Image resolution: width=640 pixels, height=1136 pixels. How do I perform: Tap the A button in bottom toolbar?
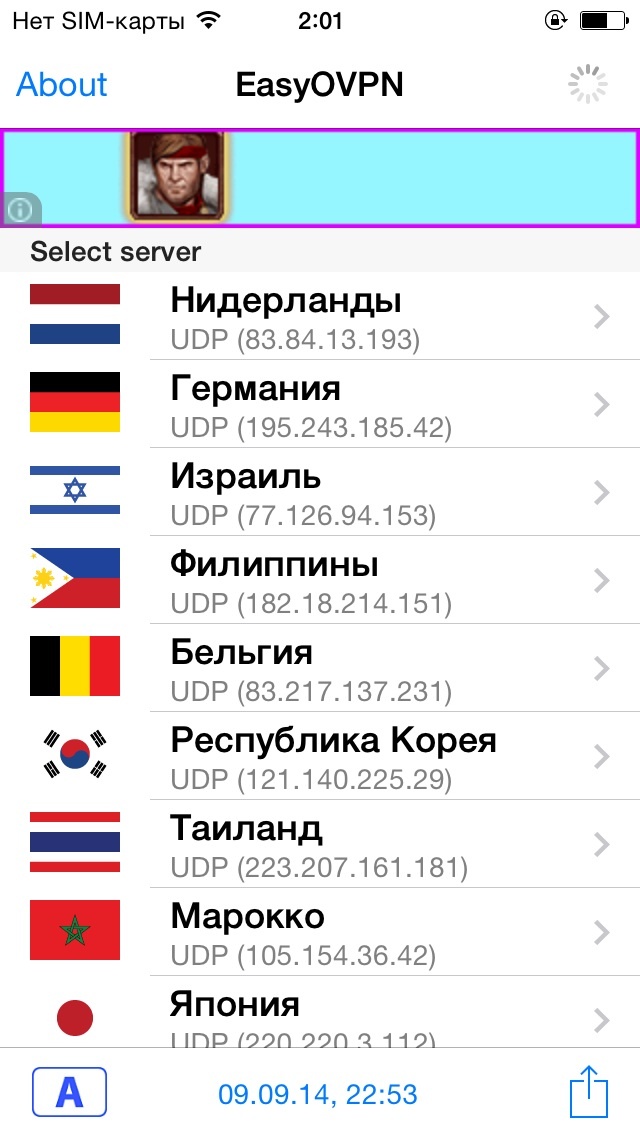[69, 1092]
